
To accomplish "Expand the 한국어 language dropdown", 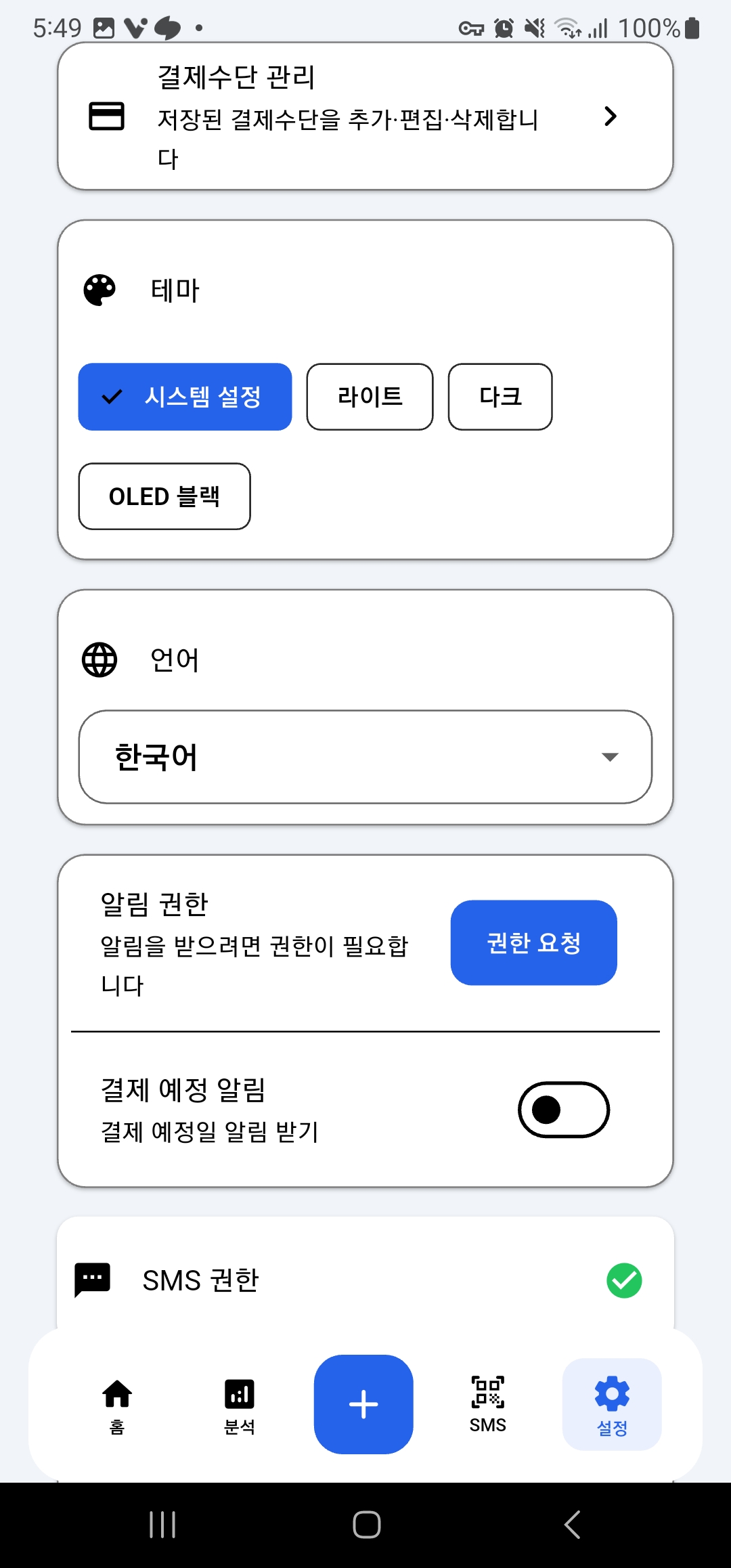I will click(x=365, y=757).
